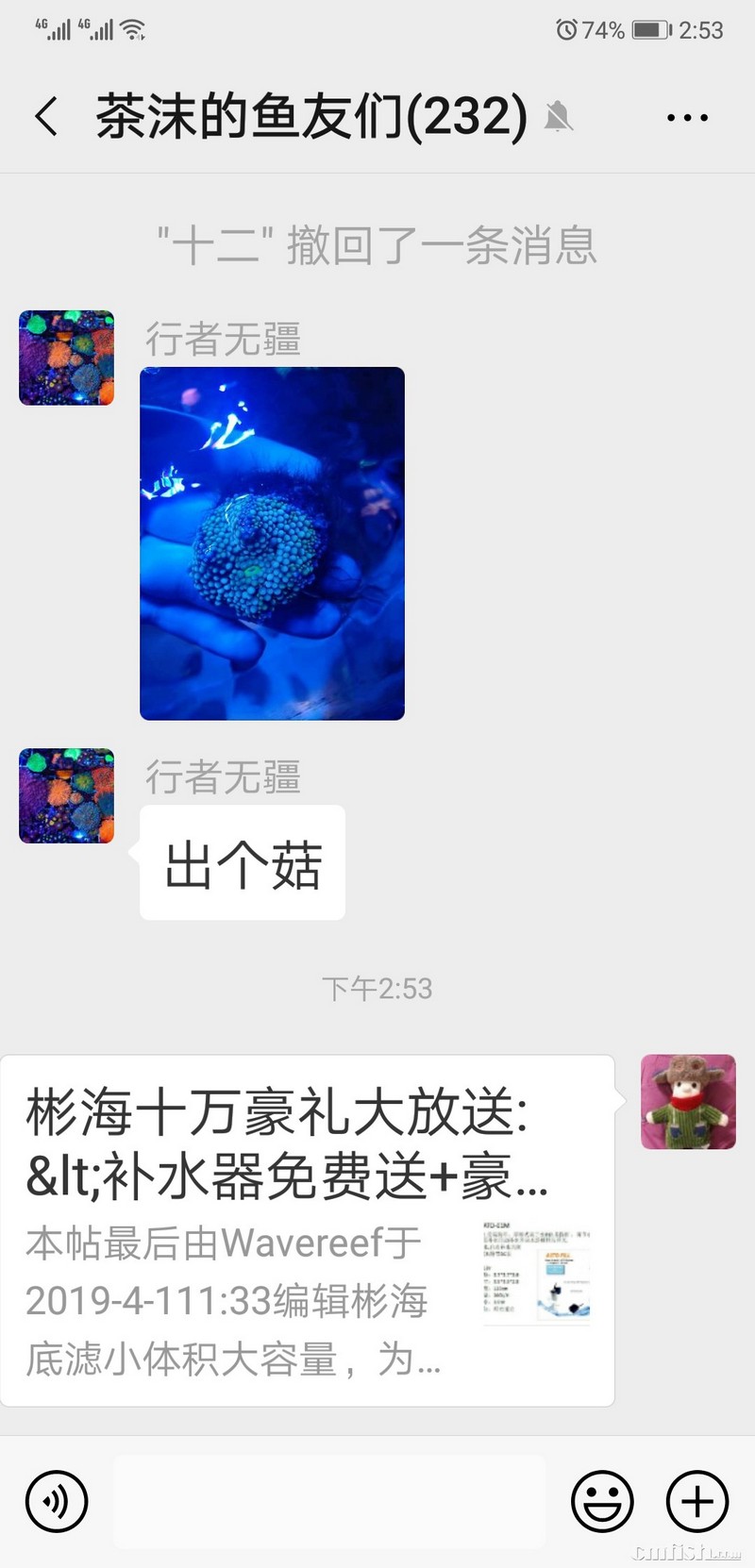Open the plus attachment menu
Screen dimensions: 755x1568
click(x=696, y=1500)
